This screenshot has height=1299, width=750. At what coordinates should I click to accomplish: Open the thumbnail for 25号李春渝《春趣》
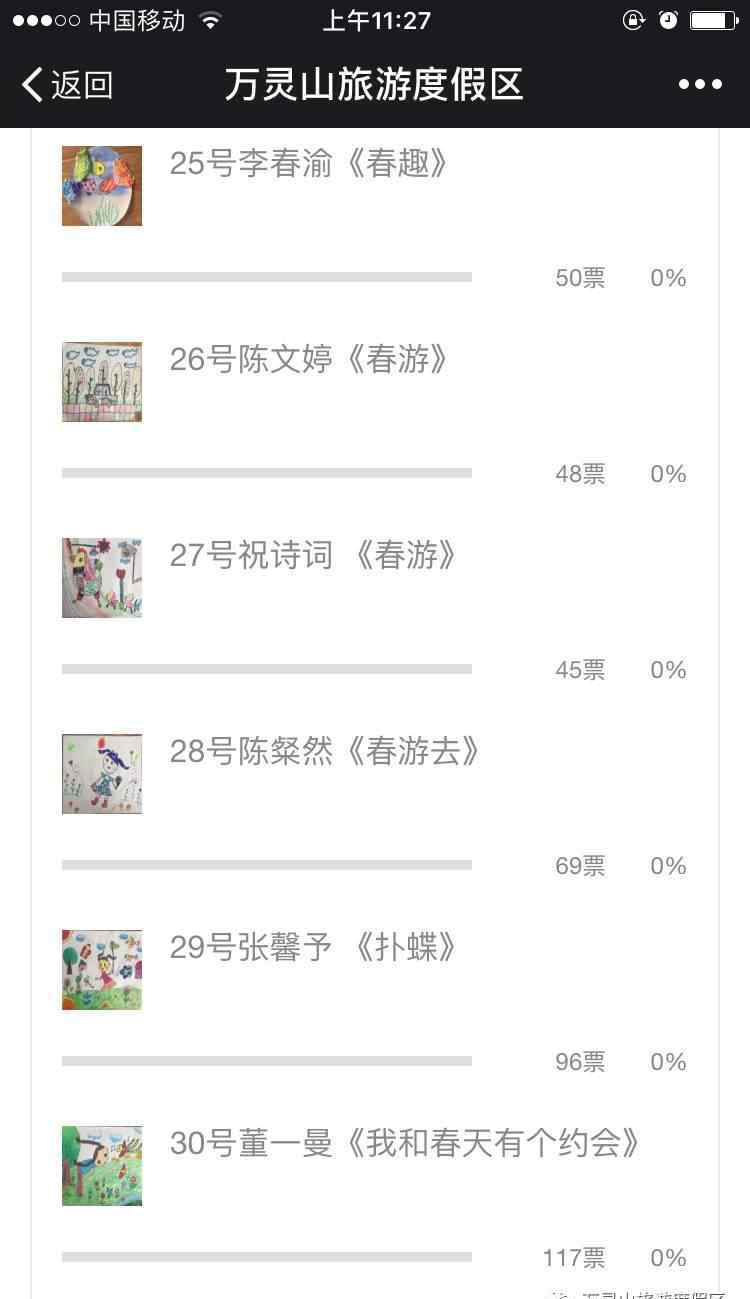tap(102, 186)
